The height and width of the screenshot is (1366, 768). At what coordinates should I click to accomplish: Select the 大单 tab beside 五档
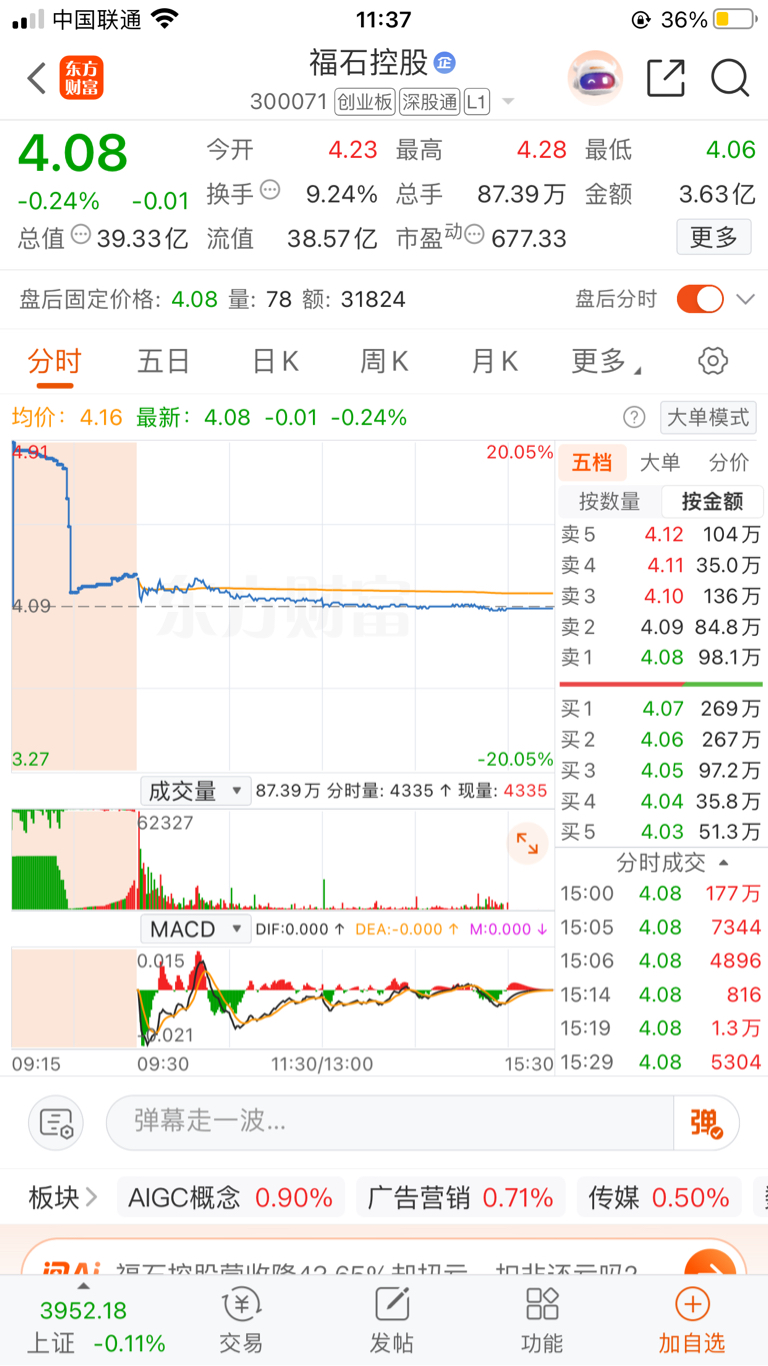pos(659,462)
